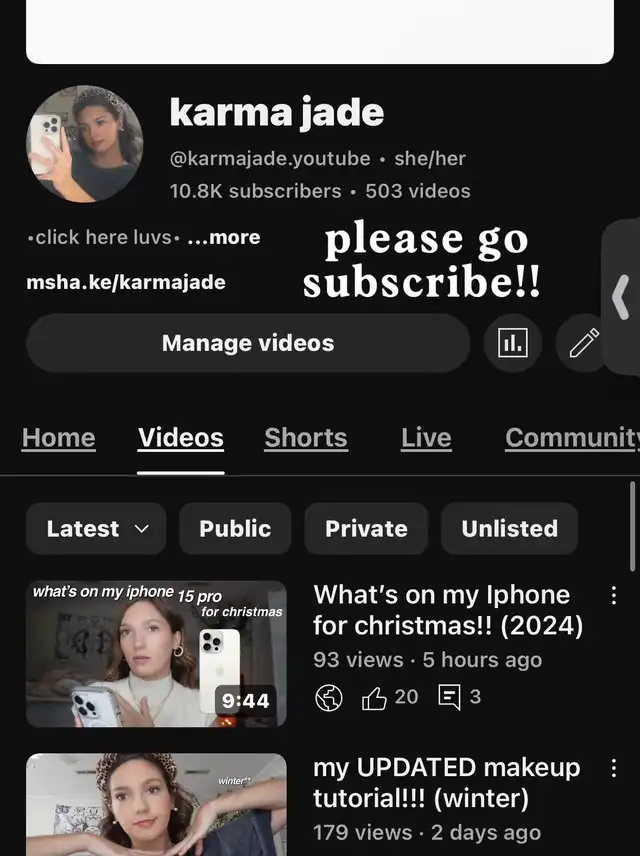Switch to the Shorts tab
Image resolution: width=640 pixels, height=856 pixels.
306,438
